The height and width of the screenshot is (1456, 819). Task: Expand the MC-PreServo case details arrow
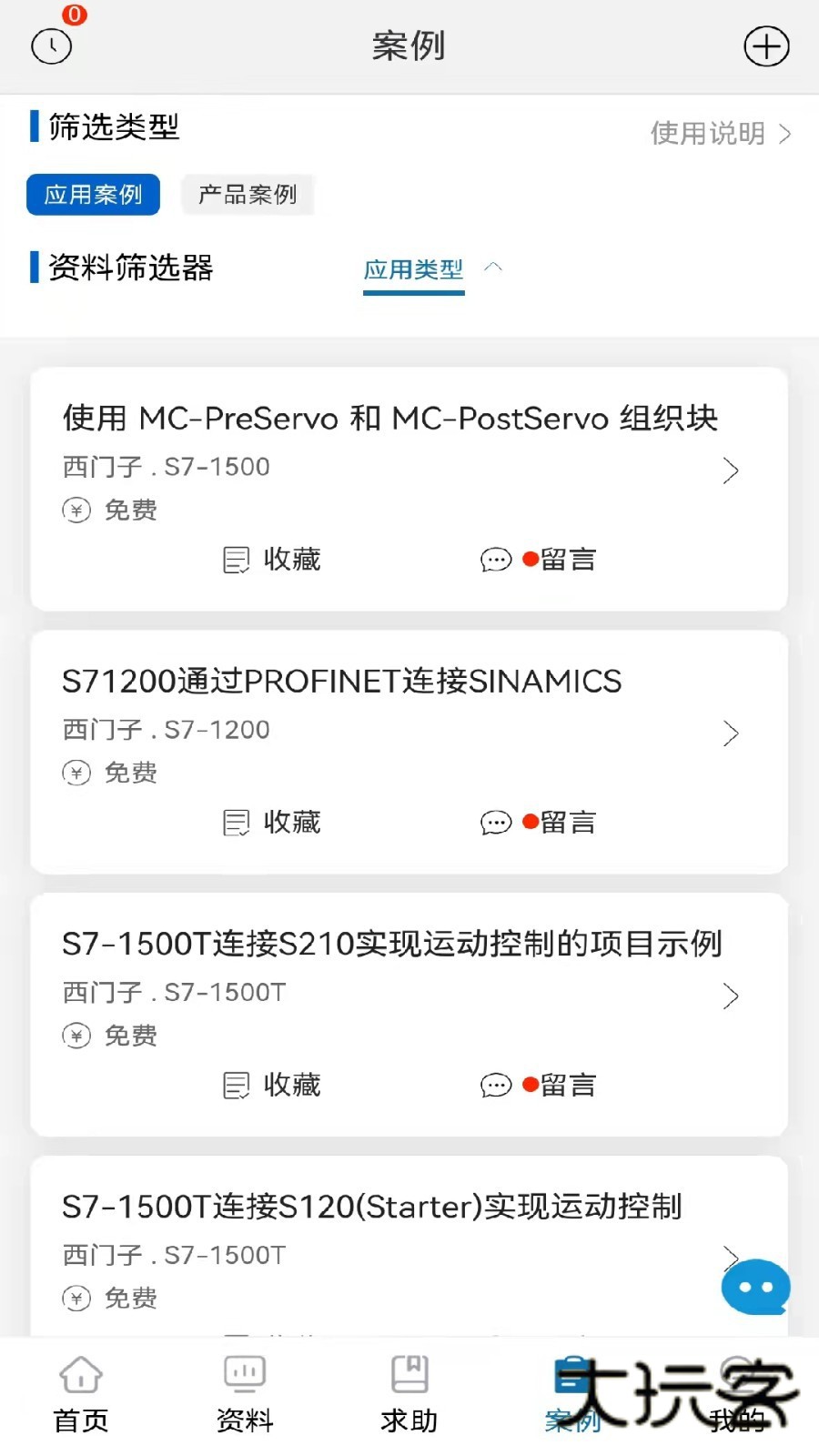(x=732, y=470)
